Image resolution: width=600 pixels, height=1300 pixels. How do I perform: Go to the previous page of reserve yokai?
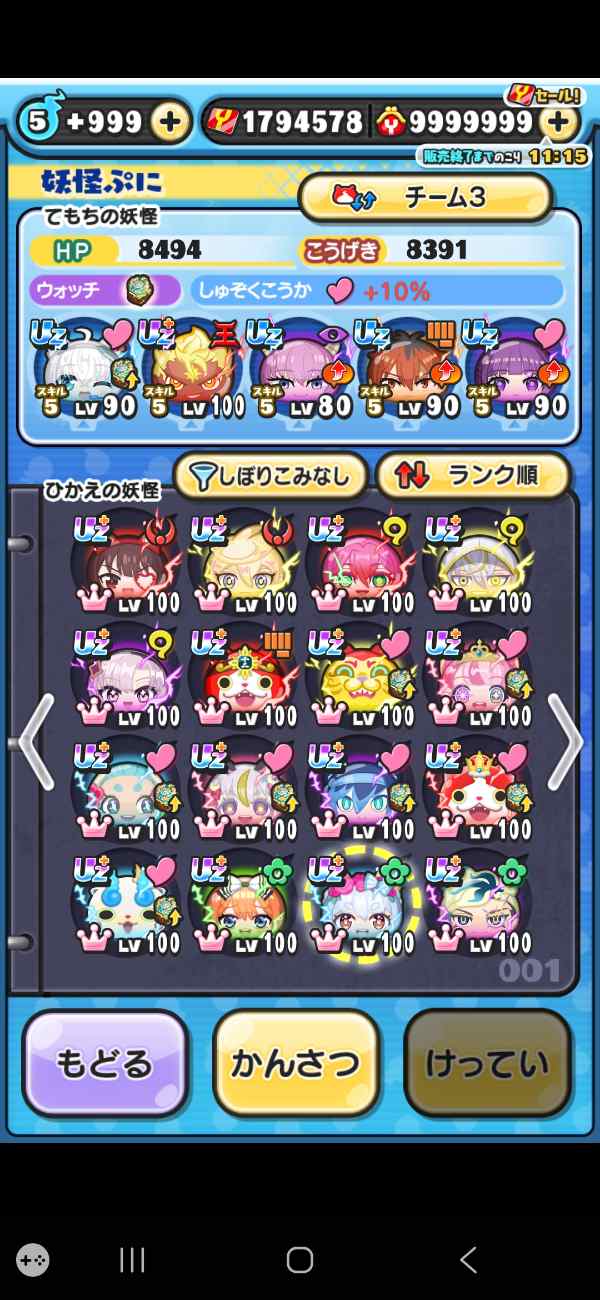tap(34, 742)
